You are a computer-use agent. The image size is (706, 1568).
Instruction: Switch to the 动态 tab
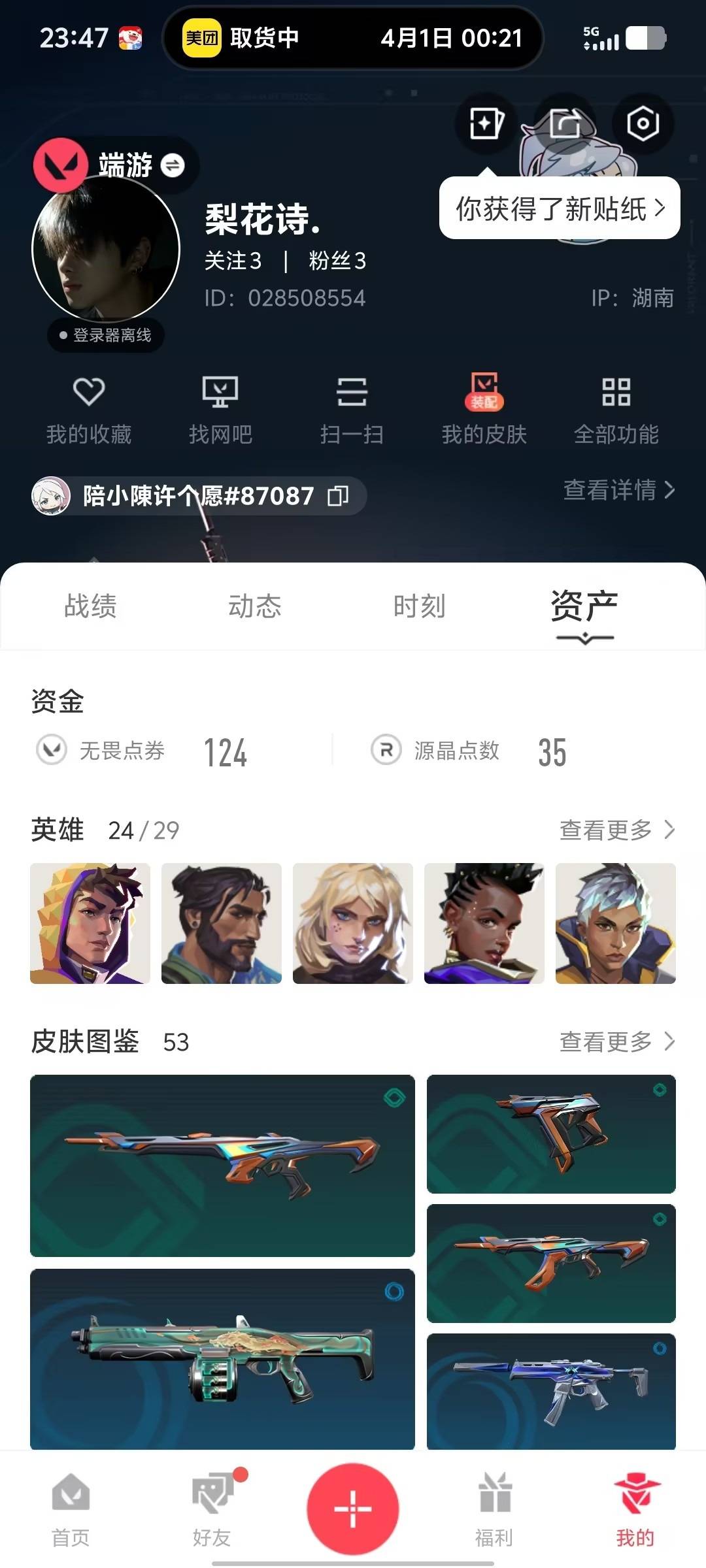tap(255, 608)
